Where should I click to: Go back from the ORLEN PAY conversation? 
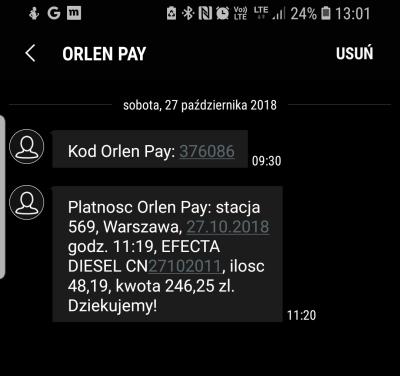pyautogui.click(x=30, y=53)
